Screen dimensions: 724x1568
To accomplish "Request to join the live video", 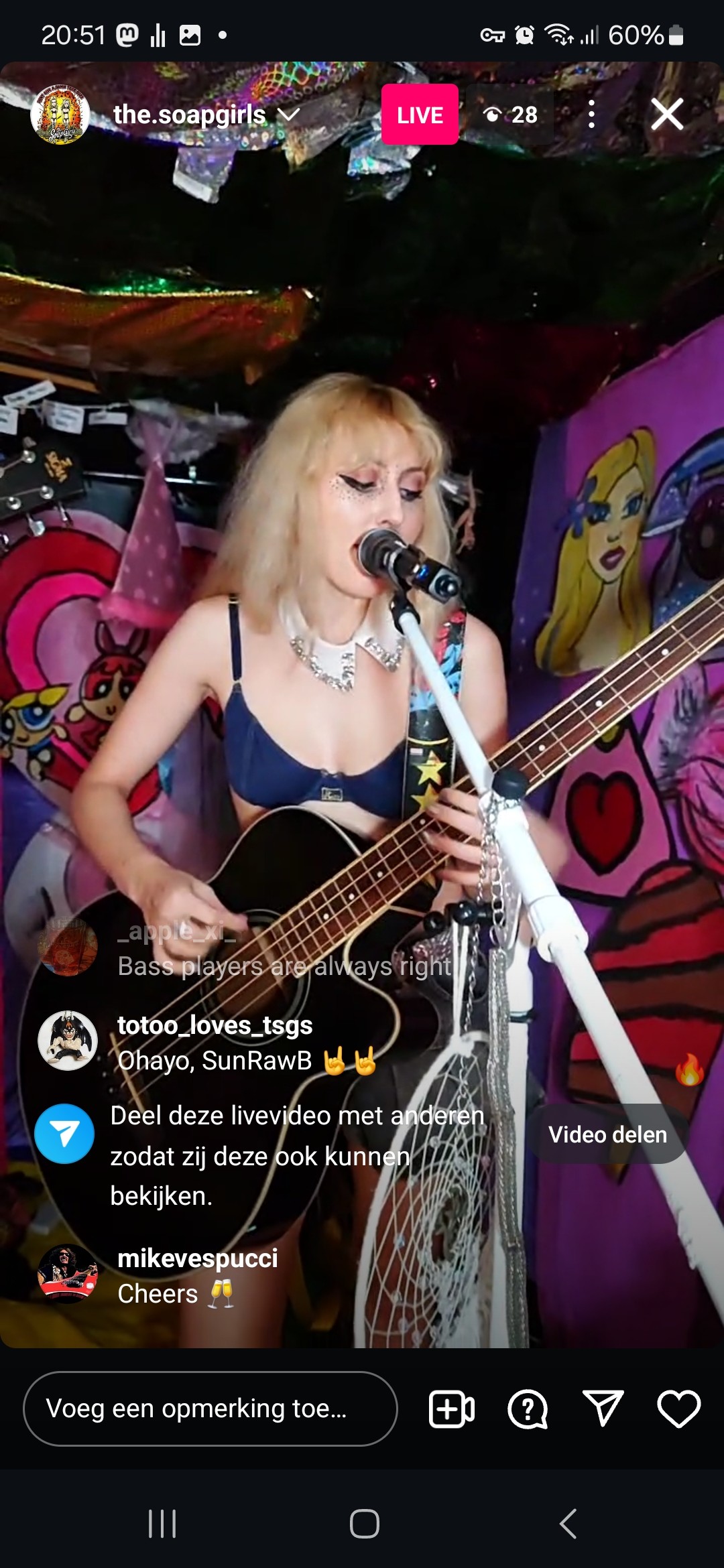I will pos(451,1409).
